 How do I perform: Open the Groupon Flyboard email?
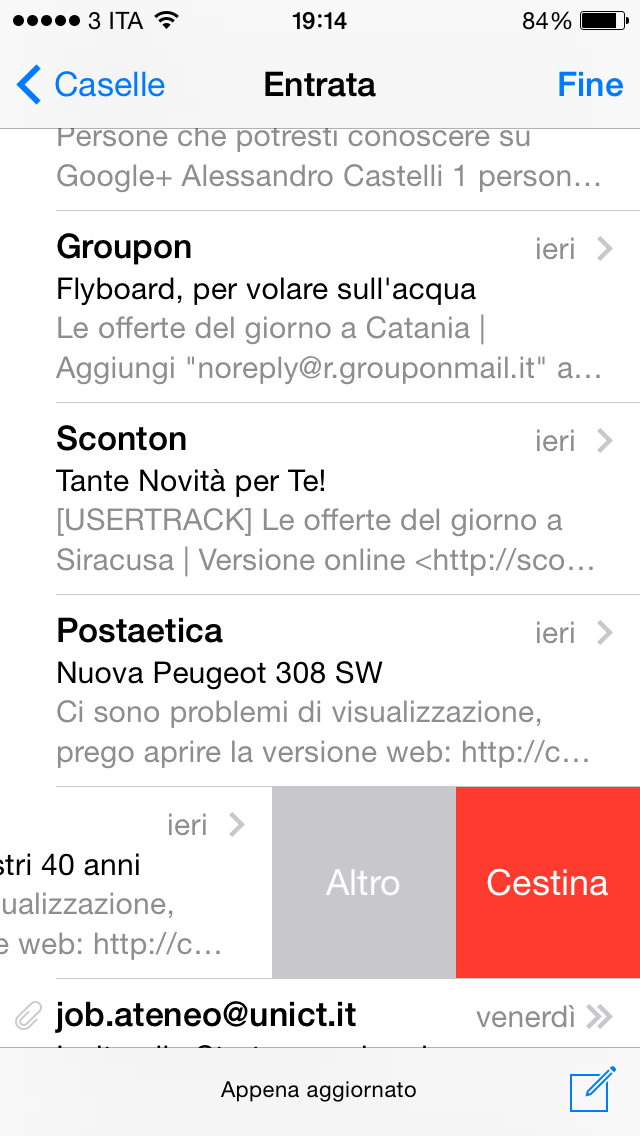click(x=330, y=307)
